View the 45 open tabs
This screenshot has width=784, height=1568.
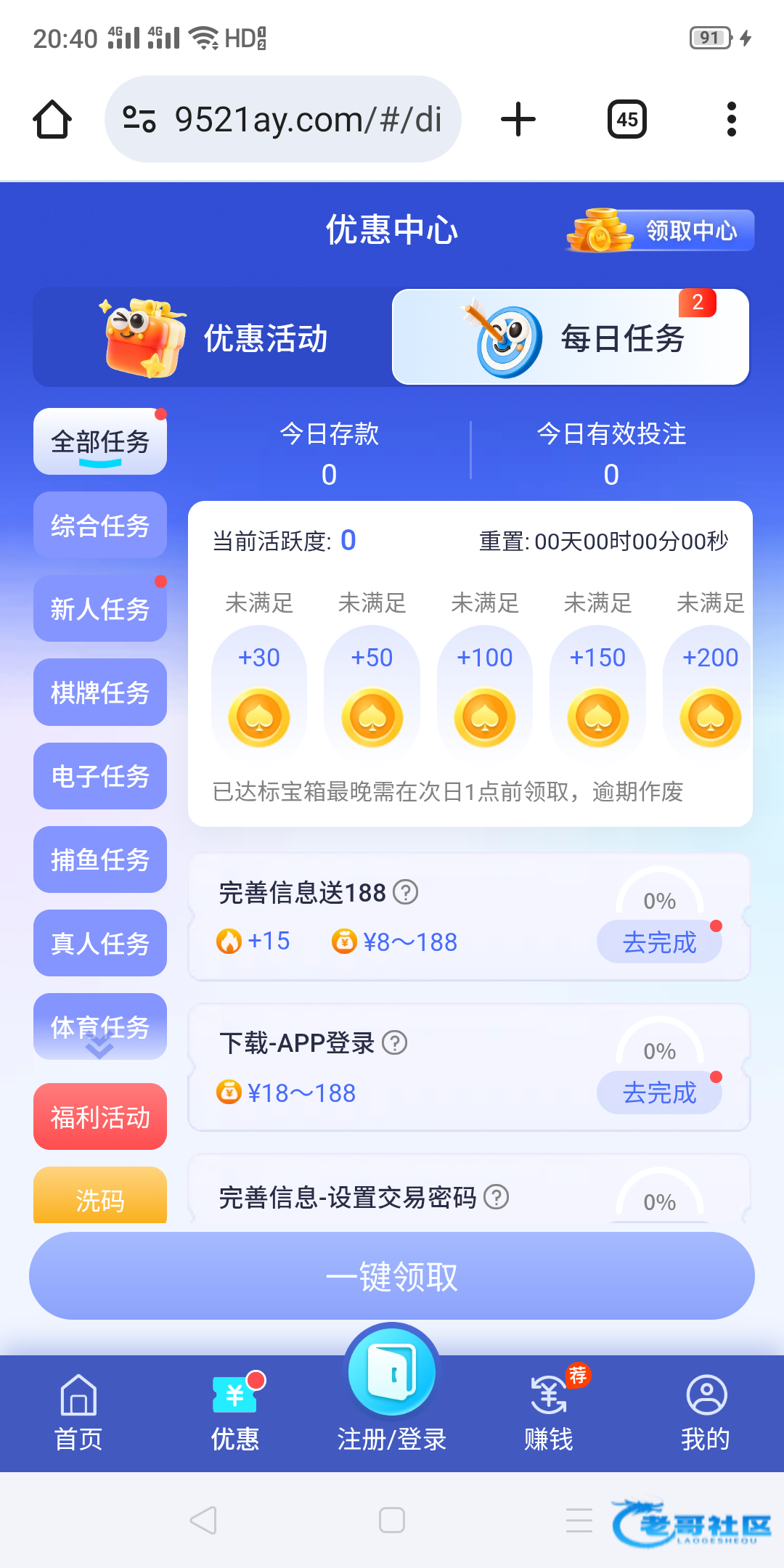pyautogui.click(x=627, y=119)
